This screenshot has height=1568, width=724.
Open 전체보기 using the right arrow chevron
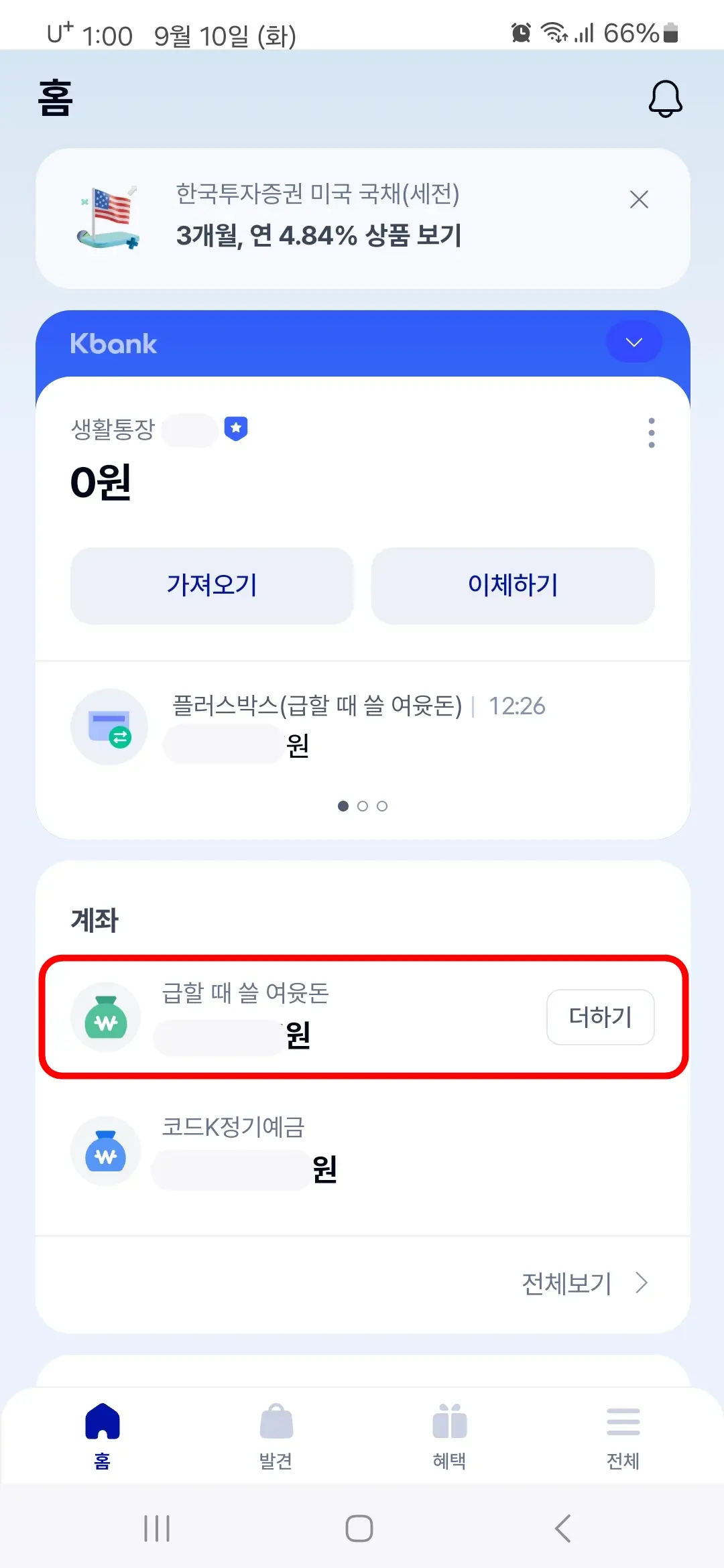[642, 1283]
